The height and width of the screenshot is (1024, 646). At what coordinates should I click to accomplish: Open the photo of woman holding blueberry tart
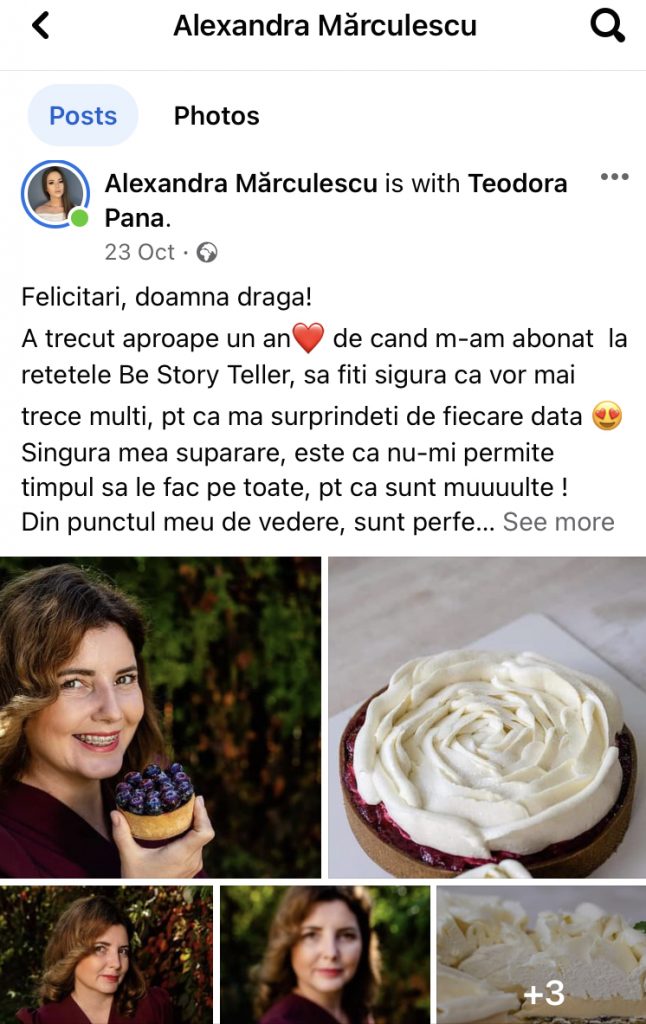coord(160,717)
